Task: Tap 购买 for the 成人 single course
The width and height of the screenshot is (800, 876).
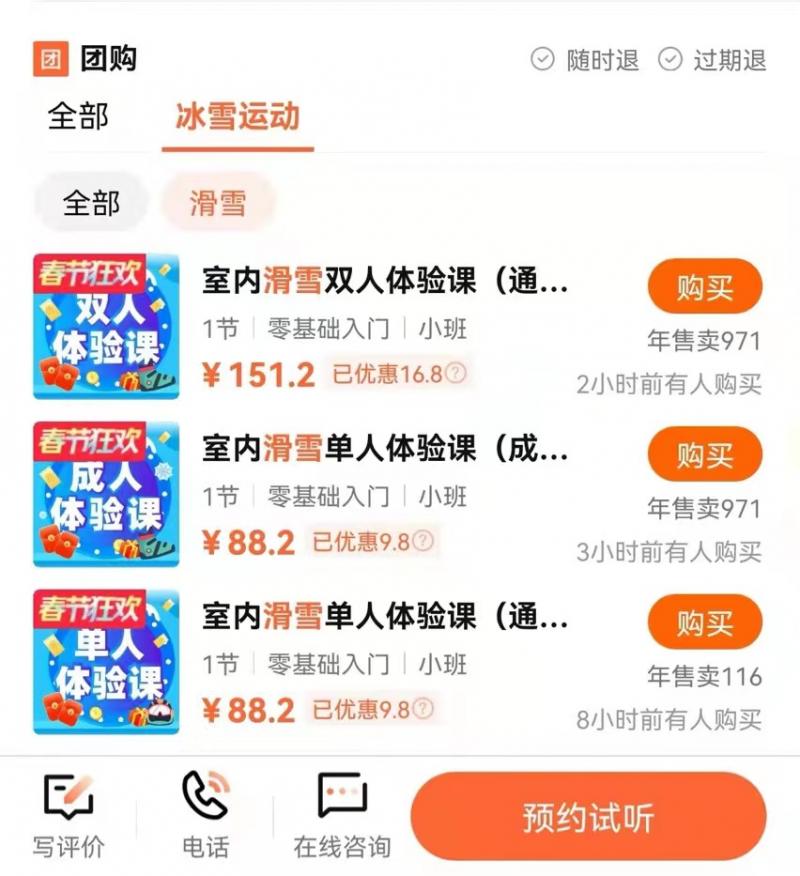Action: (704, 455)
